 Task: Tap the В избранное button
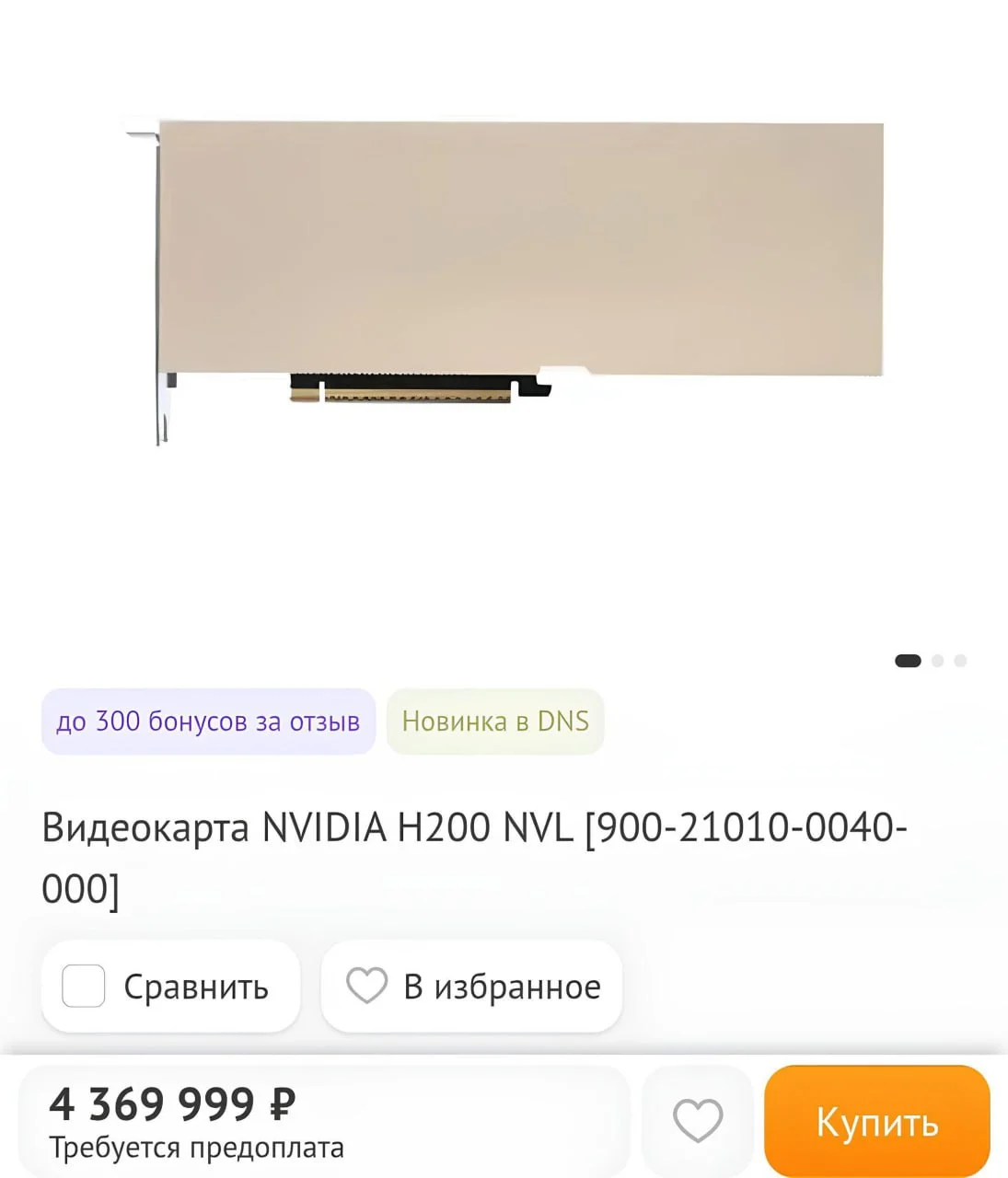[472, 987]
